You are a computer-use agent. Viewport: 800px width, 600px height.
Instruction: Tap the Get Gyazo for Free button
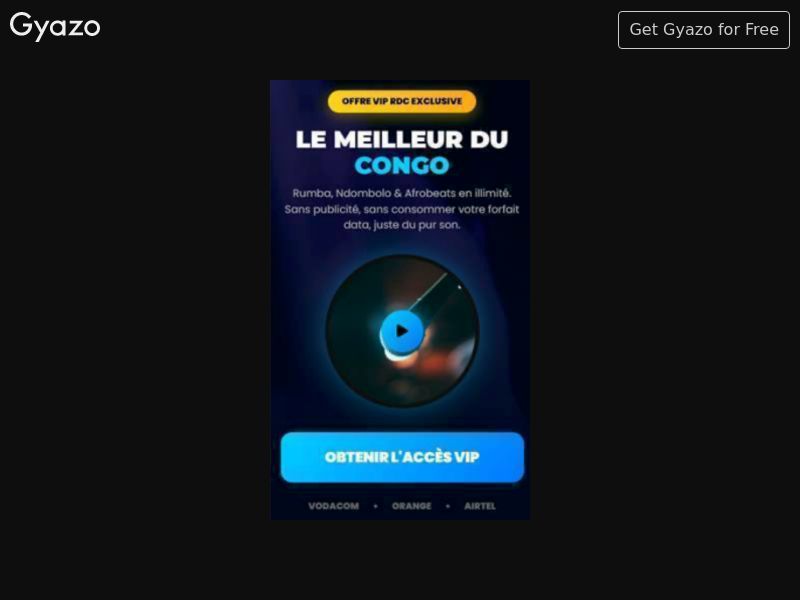click(x=703, y=30)
